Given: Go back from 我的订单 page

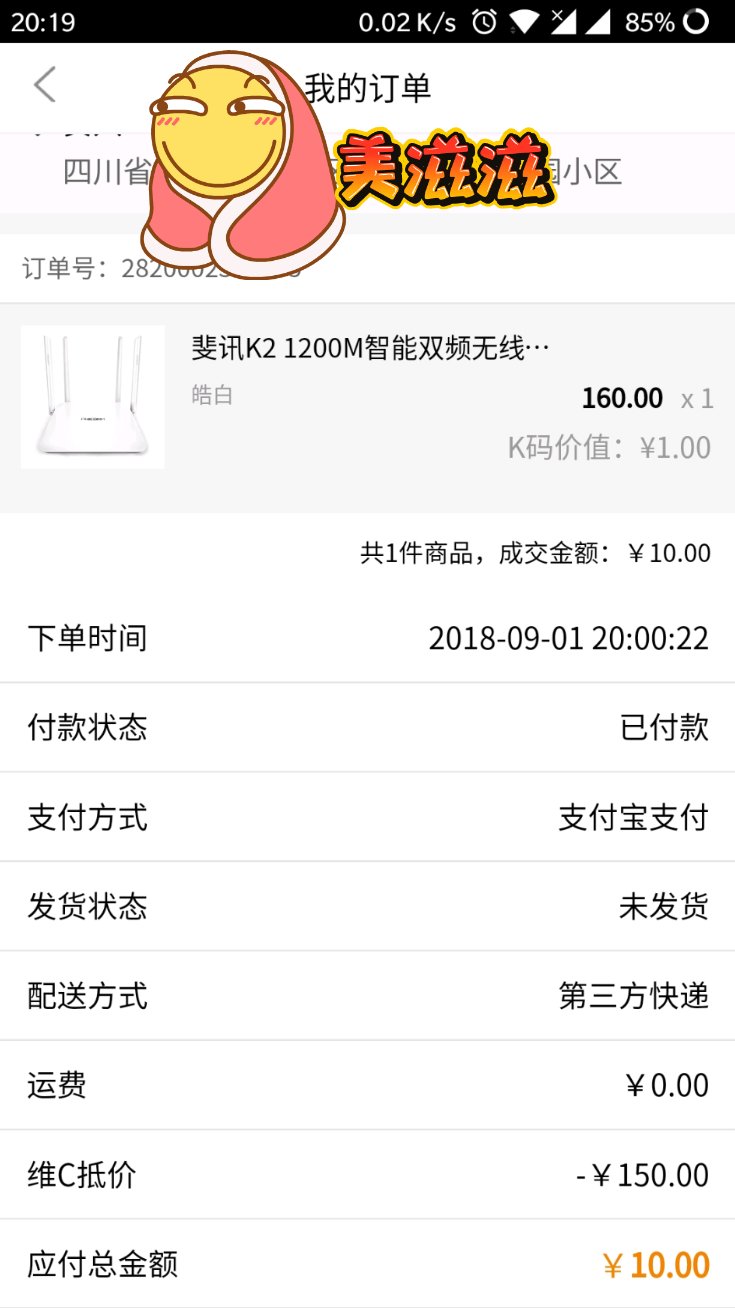Looking at the screenshot, I should (x=45, y=86).
